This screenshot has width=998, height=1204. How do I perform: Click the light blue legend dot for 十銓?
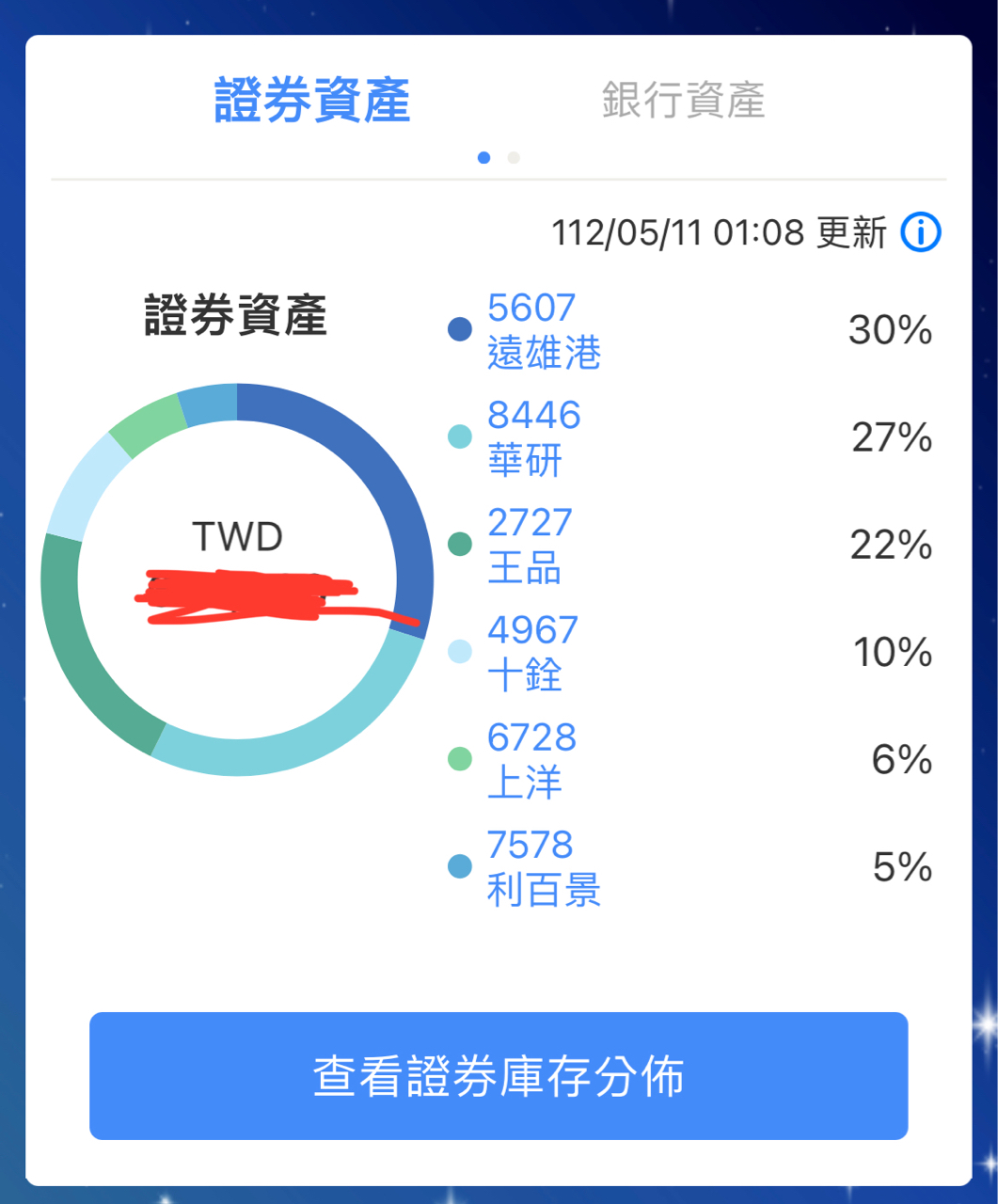coord(458,653)
